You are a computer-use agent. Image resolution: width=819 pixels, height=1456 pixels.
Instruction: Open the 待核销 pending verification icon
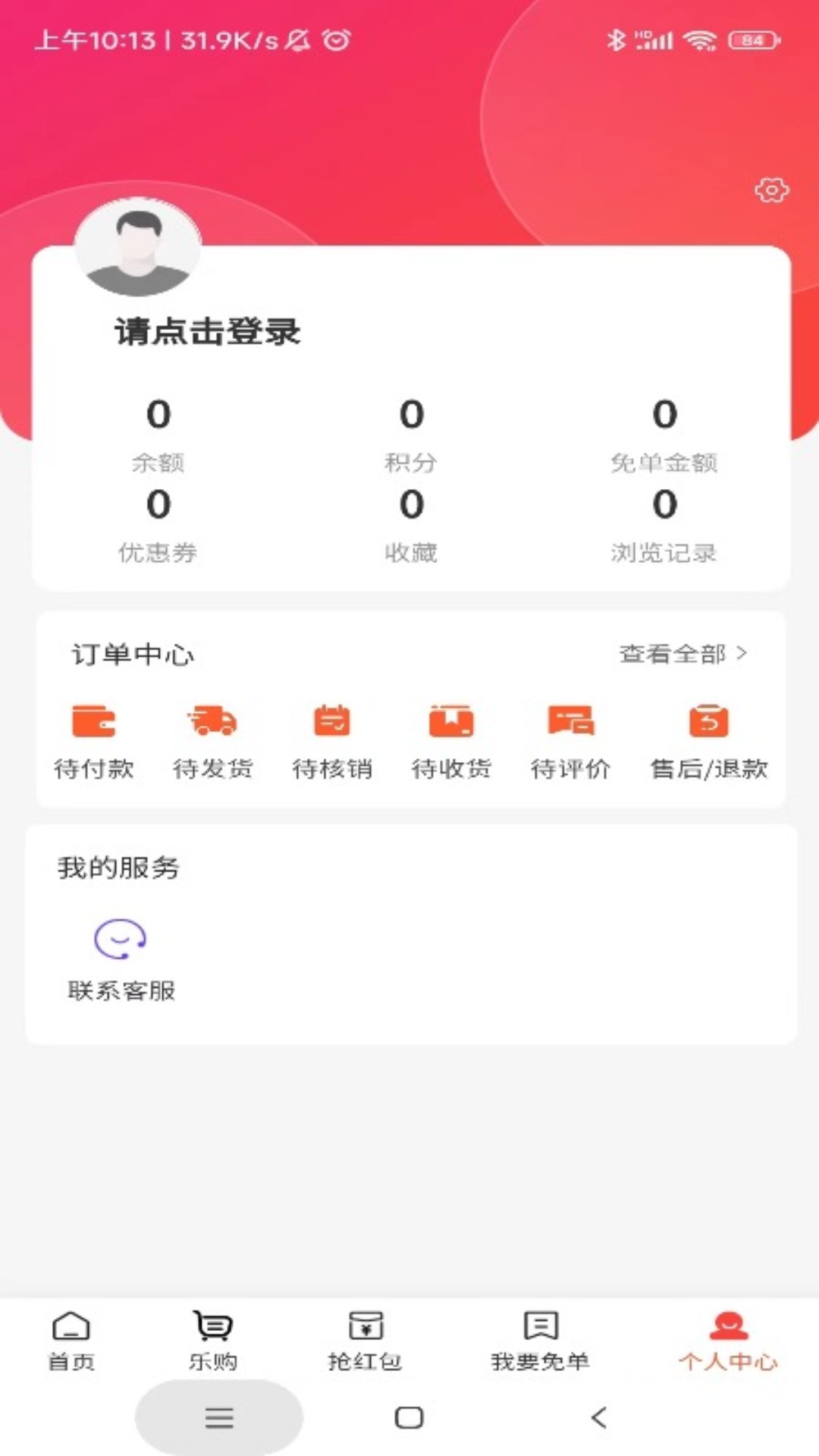[332, 720]
